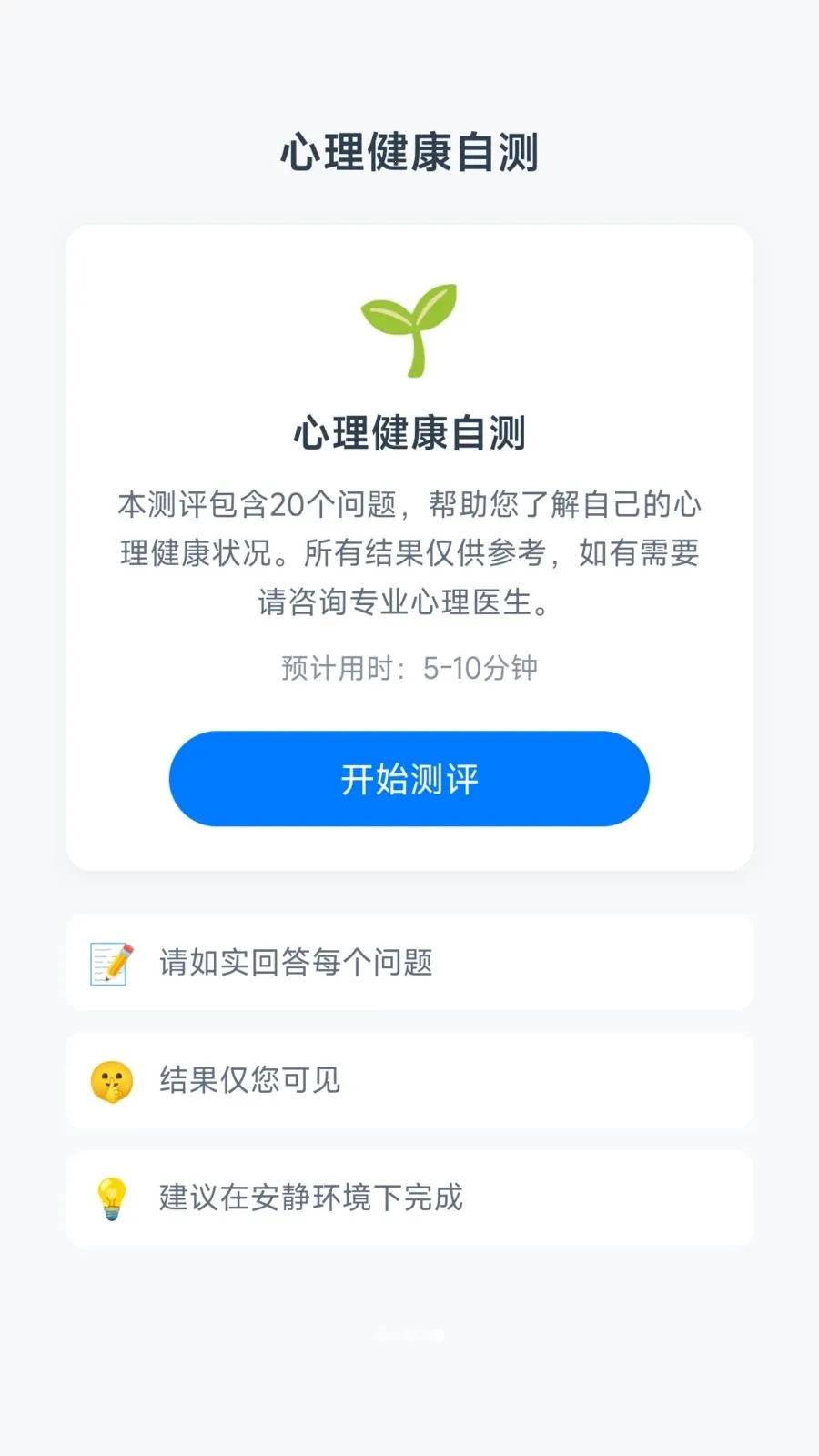Tap the privacy emoji in the second tip card
Screen dimensions: 819x1456
tap(111, 1081)
